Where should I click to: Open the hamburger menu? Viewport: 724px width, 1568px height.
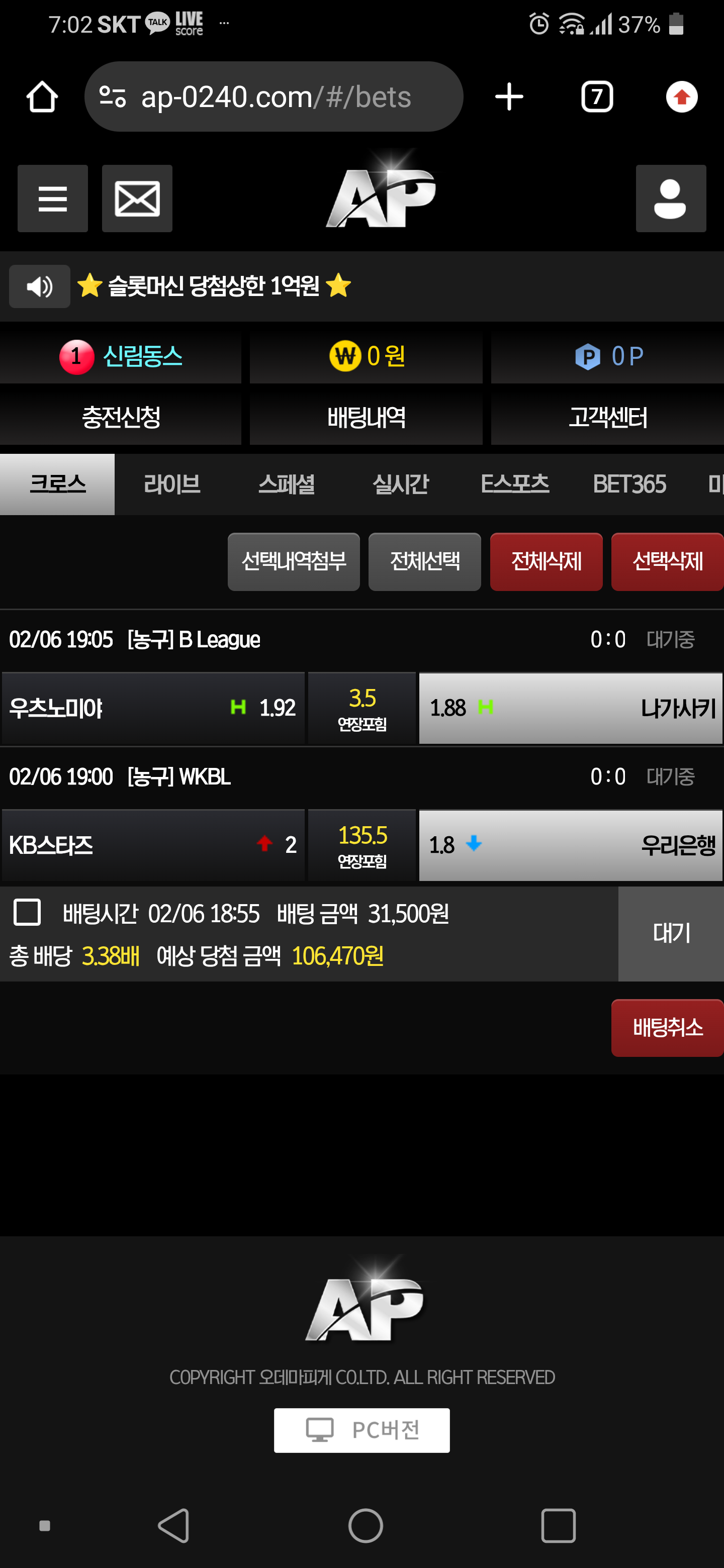(x=52, y=199)
